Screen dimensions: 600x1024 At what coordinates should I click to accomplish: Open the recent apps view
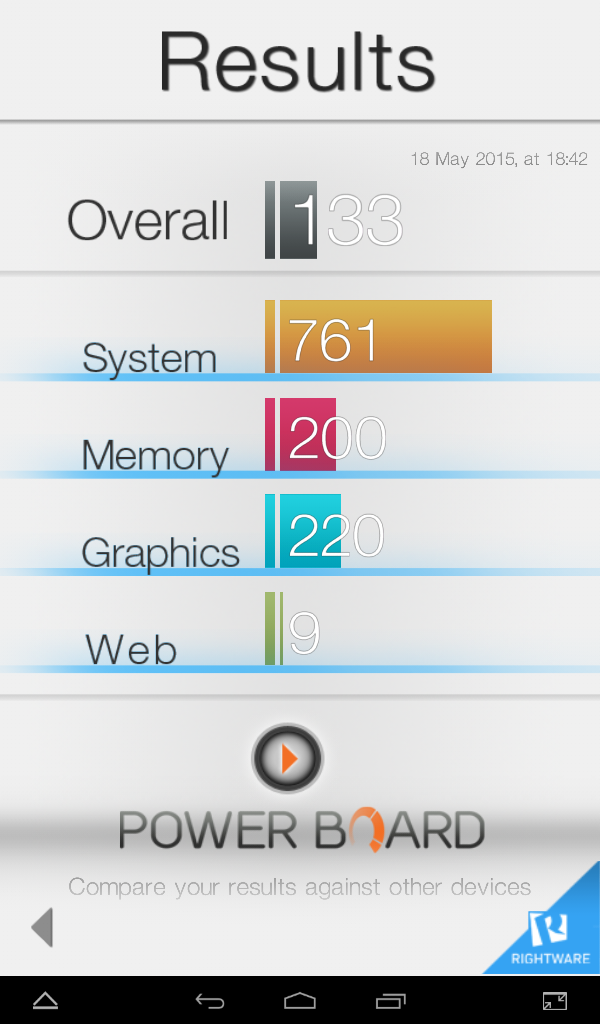coord(390,1000)
